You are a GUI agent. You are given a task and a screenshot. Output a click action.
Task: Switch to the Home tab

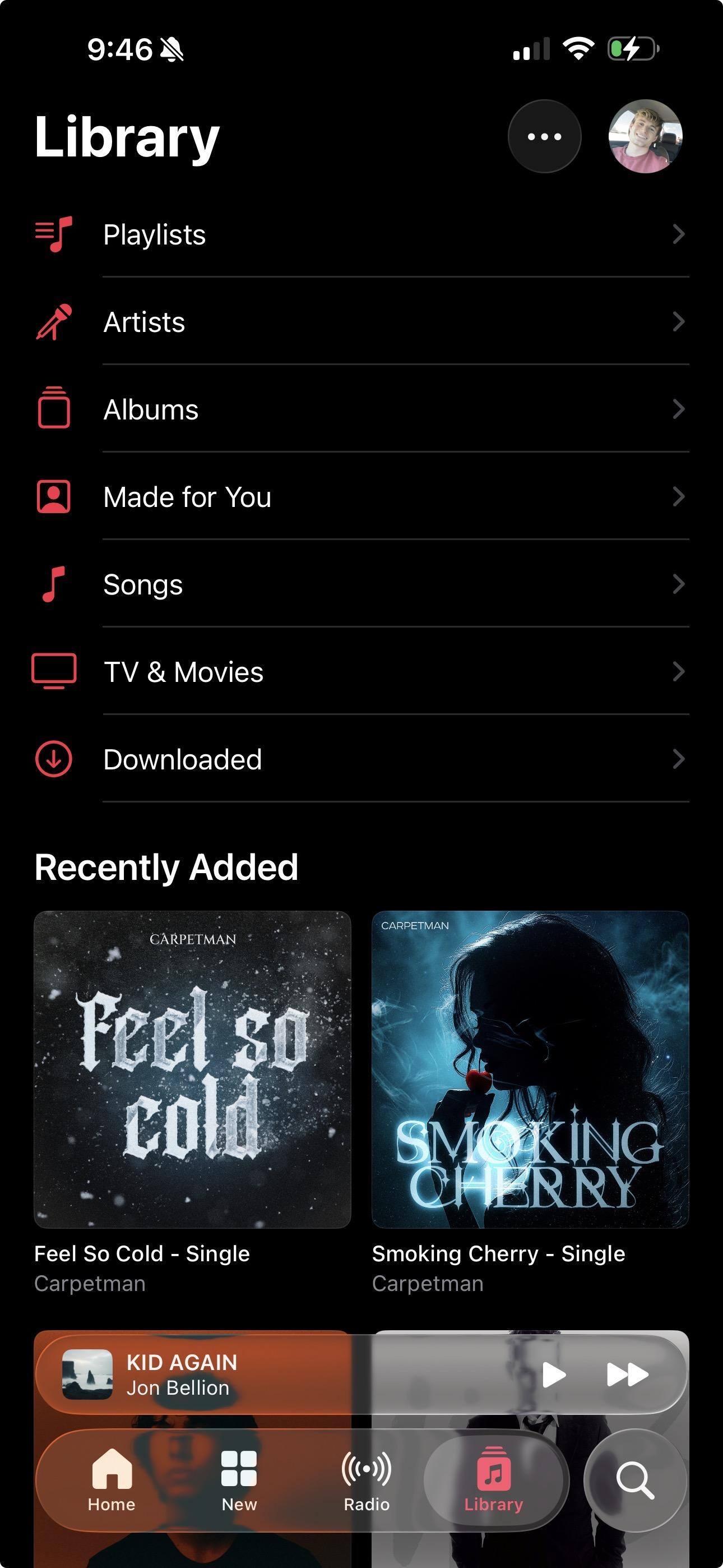click(x=112, y=1481)
